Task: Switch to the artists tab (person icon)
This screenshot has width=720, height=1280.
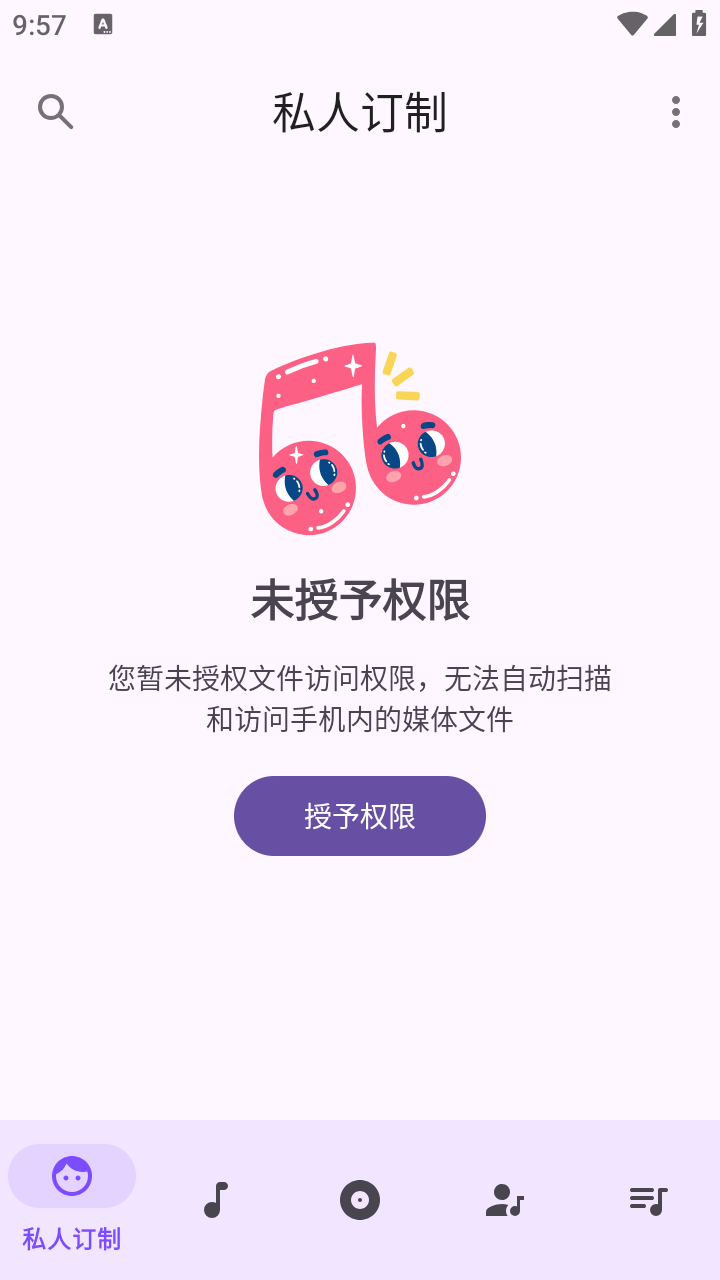Action: point(504,1200)
